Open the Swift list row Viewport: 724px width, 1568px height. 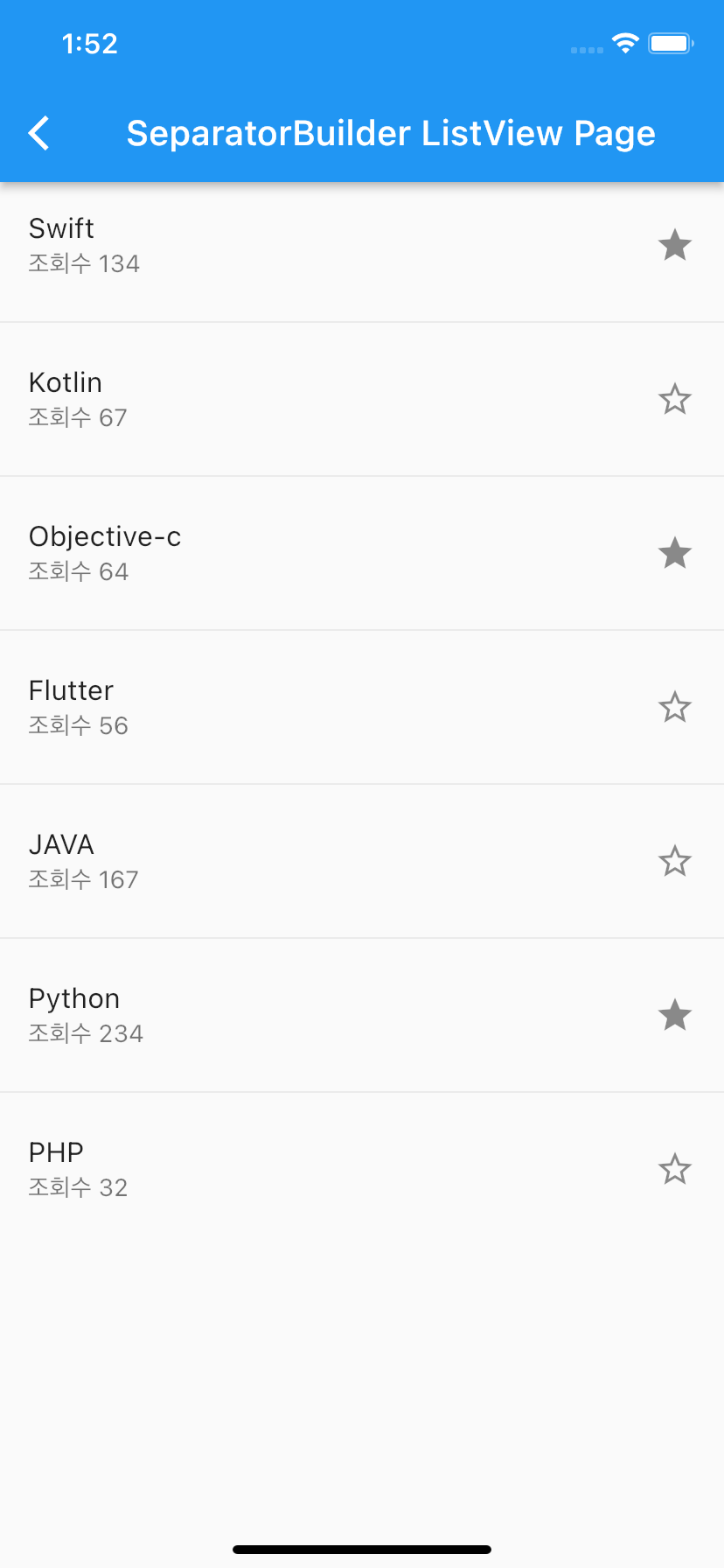click(306, 246)
